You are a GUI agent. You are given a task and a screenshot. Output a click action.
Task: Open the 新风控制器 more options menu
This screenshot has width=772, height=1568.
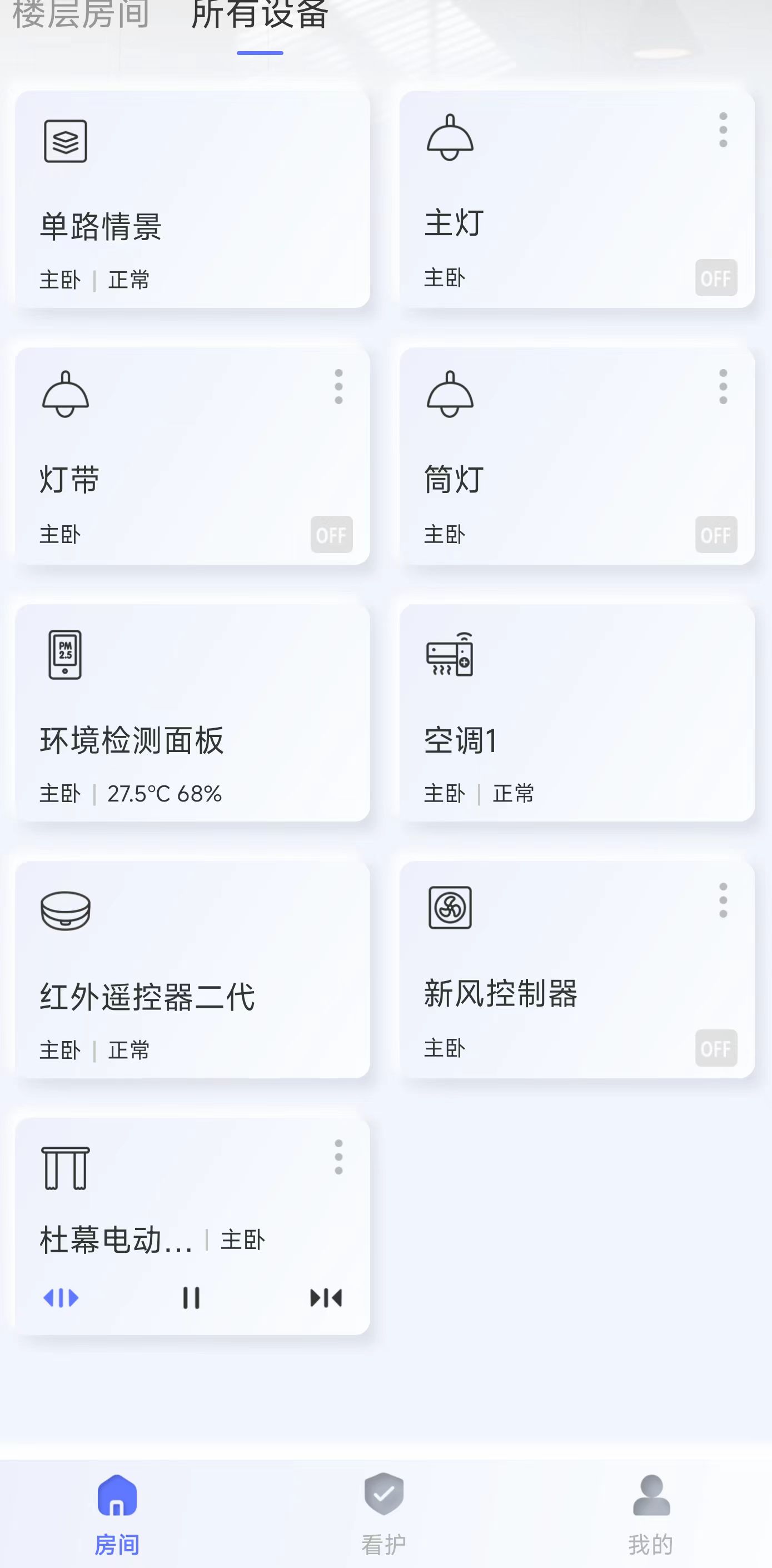(723, 900)
